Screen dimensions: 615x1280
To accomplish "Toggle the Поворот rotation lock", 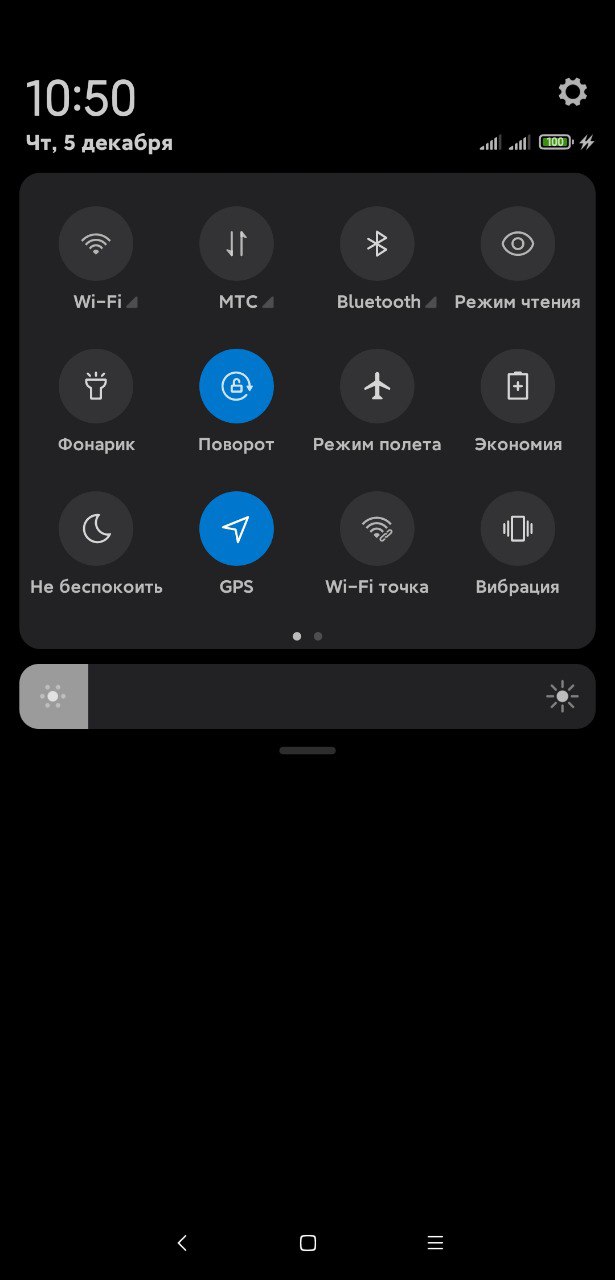I will pos(236,386).
